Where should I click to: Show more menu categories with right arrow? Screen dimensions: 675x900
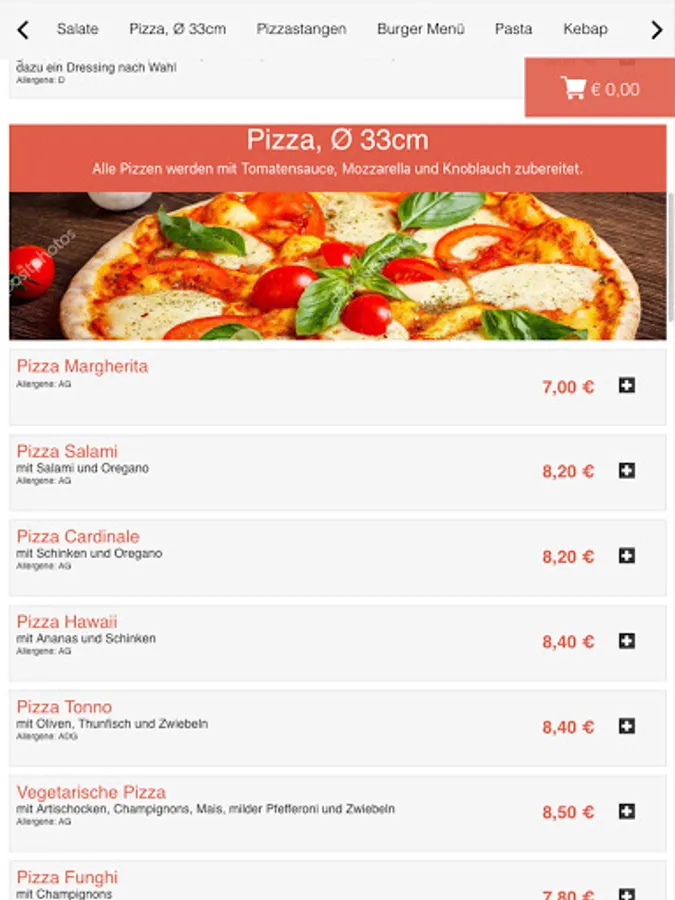pos(656,30)
